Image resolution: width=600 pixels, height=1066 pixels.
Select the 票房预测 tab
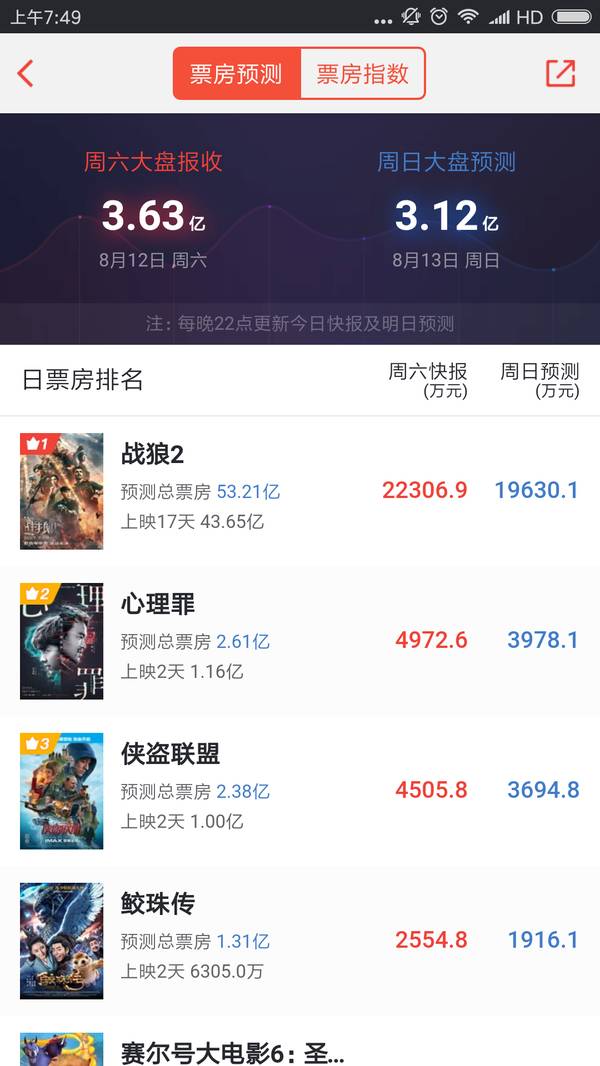point(236,74)
